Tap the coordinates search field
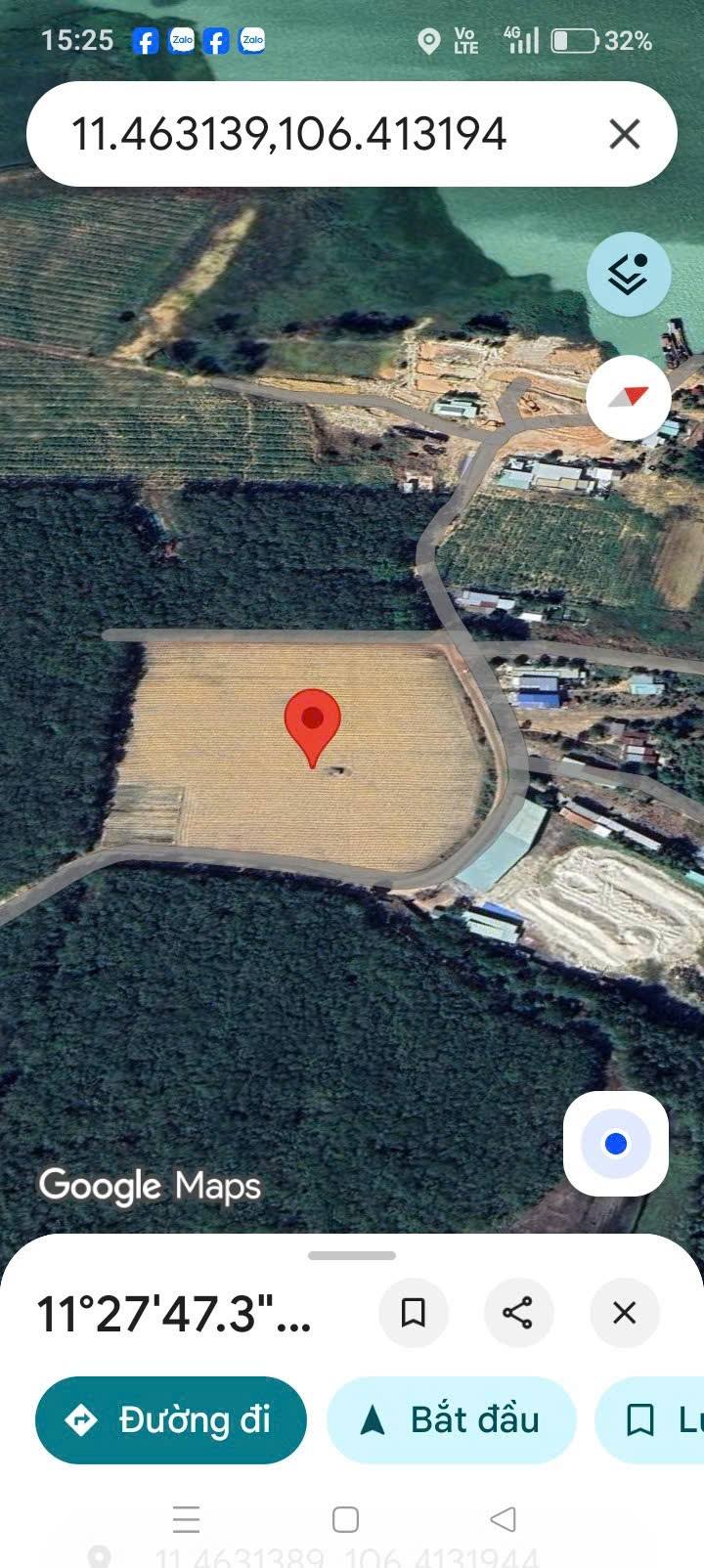 click(x=323, y=134)
